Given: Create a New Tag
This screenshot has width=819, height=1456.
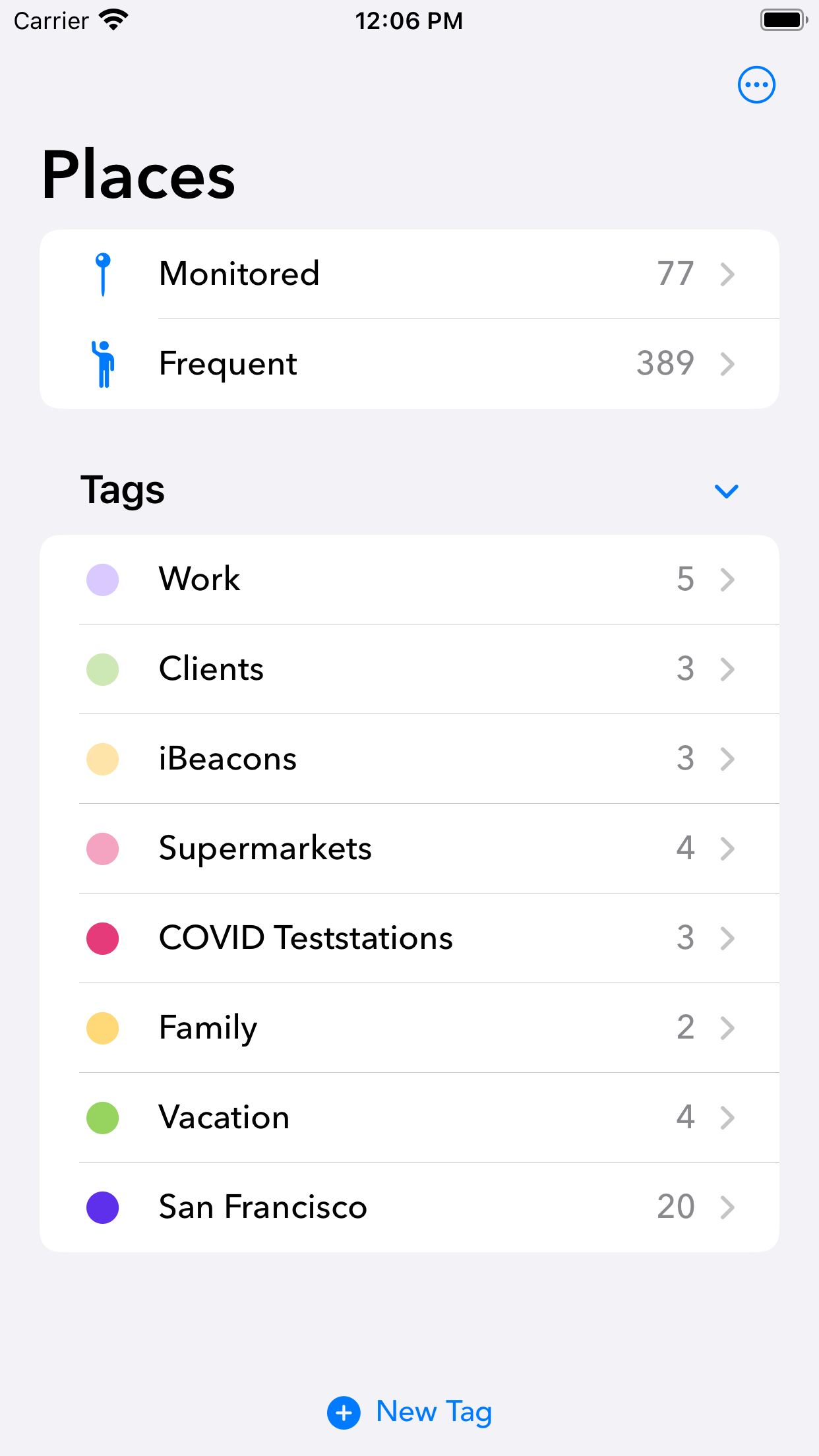Looking at the screenshot, I should pyautogui.click(x=409, y=1412).
